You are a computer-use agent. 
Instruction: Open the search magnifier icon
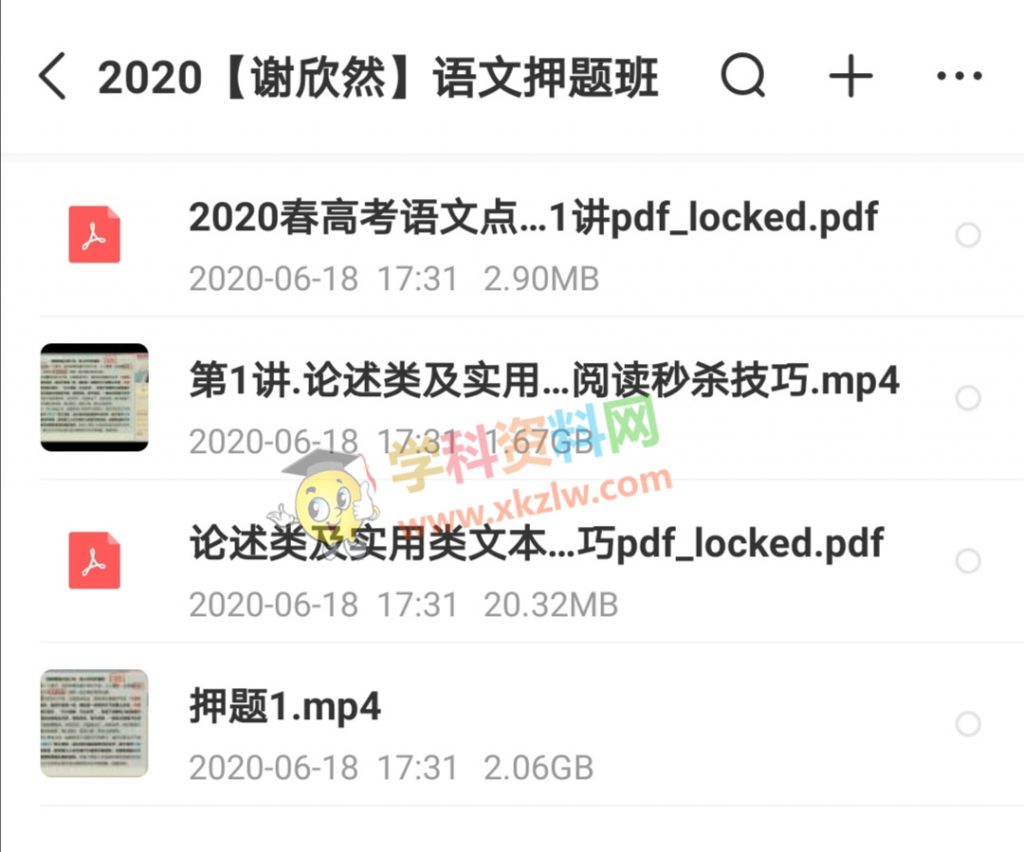(742, 77)
